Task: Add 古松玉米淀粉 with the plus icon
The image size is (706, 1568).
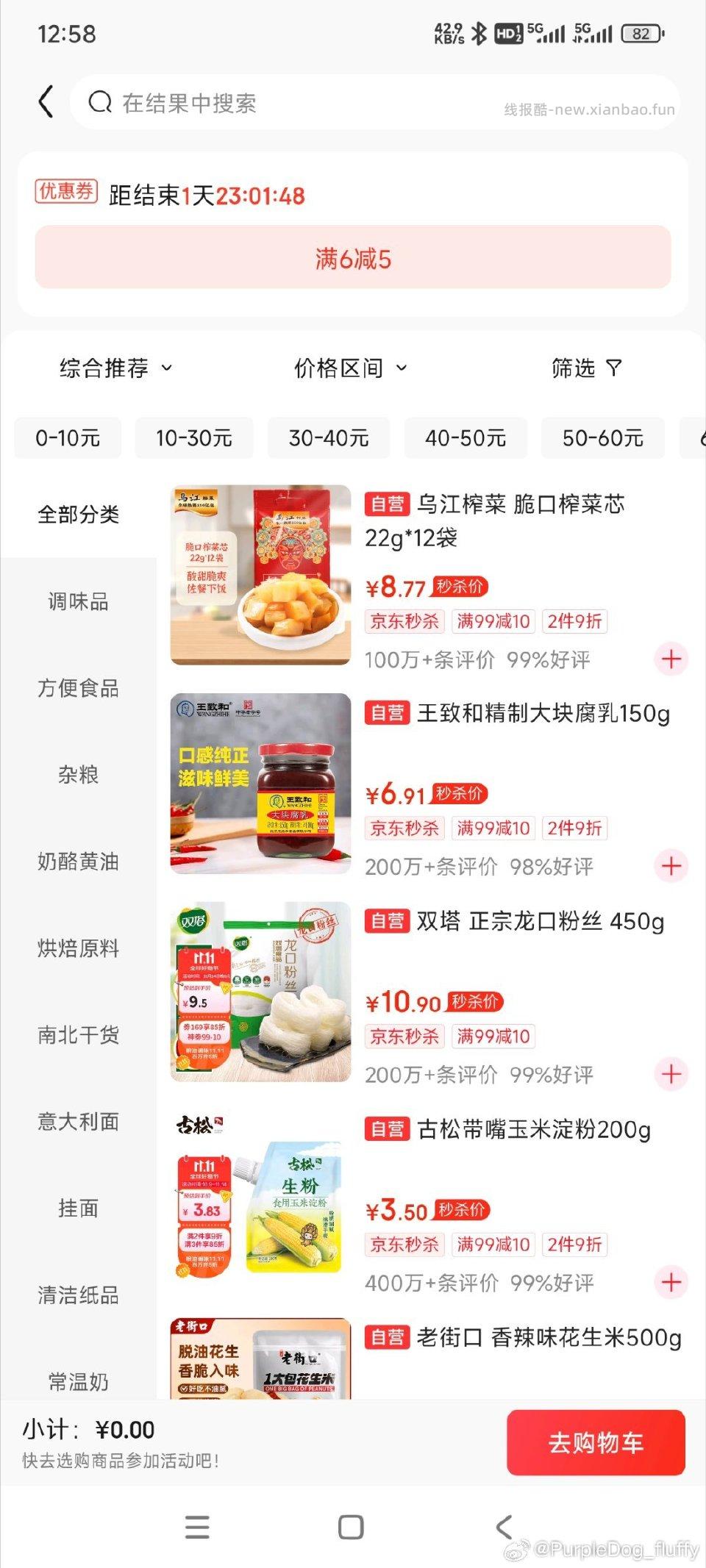Action: click(x=671, y=1284)
